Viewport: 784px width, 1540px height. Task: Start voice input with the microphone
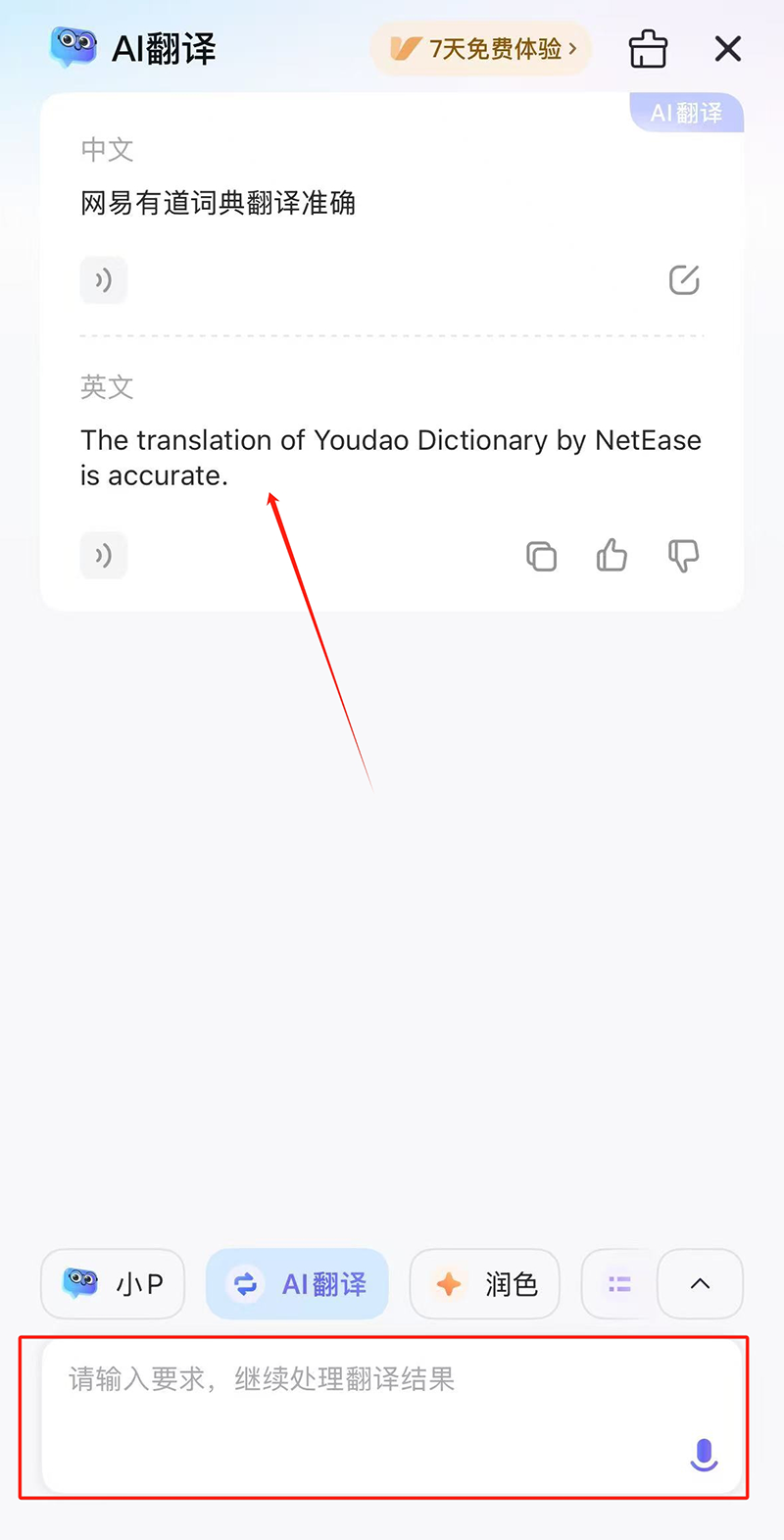point(704,1455)
